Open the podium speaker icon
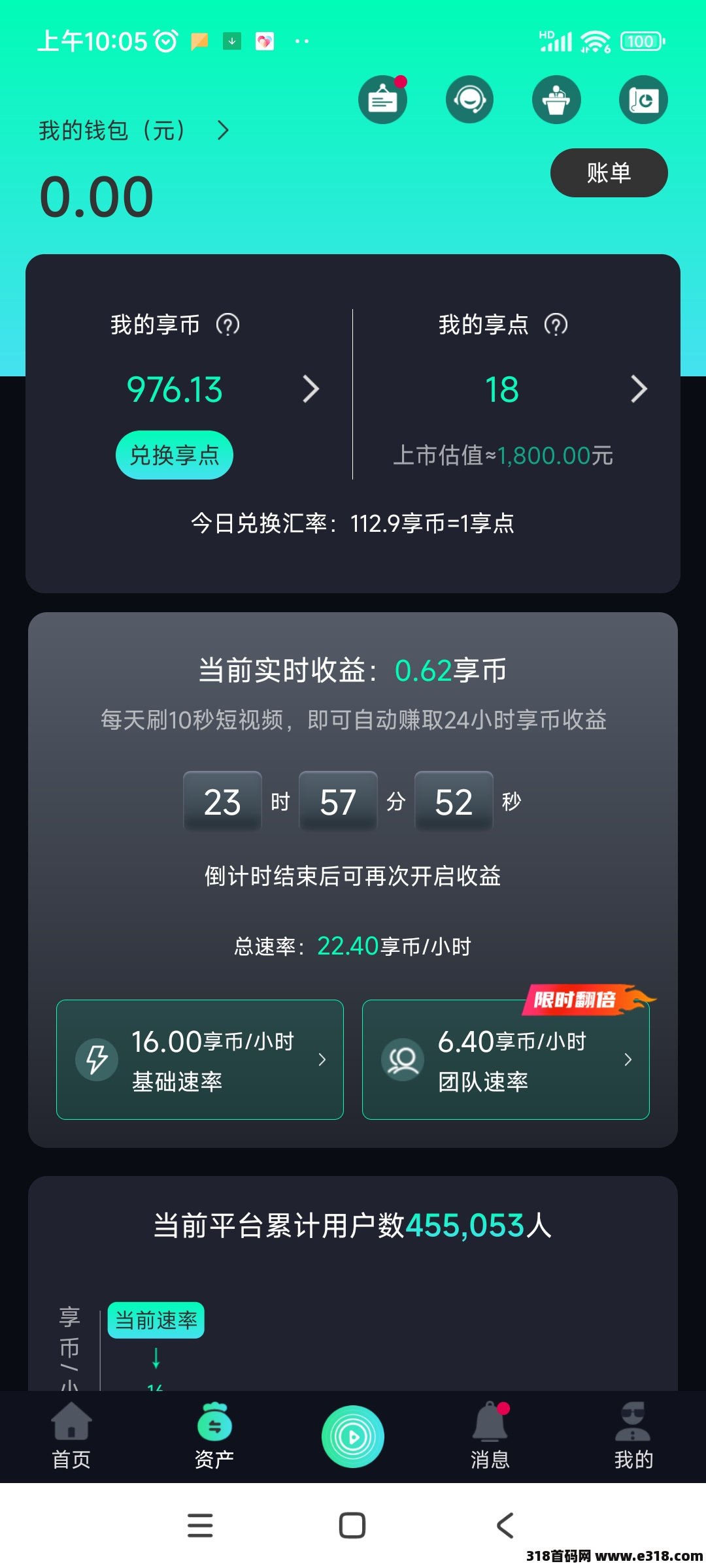 tap(556, 100)
